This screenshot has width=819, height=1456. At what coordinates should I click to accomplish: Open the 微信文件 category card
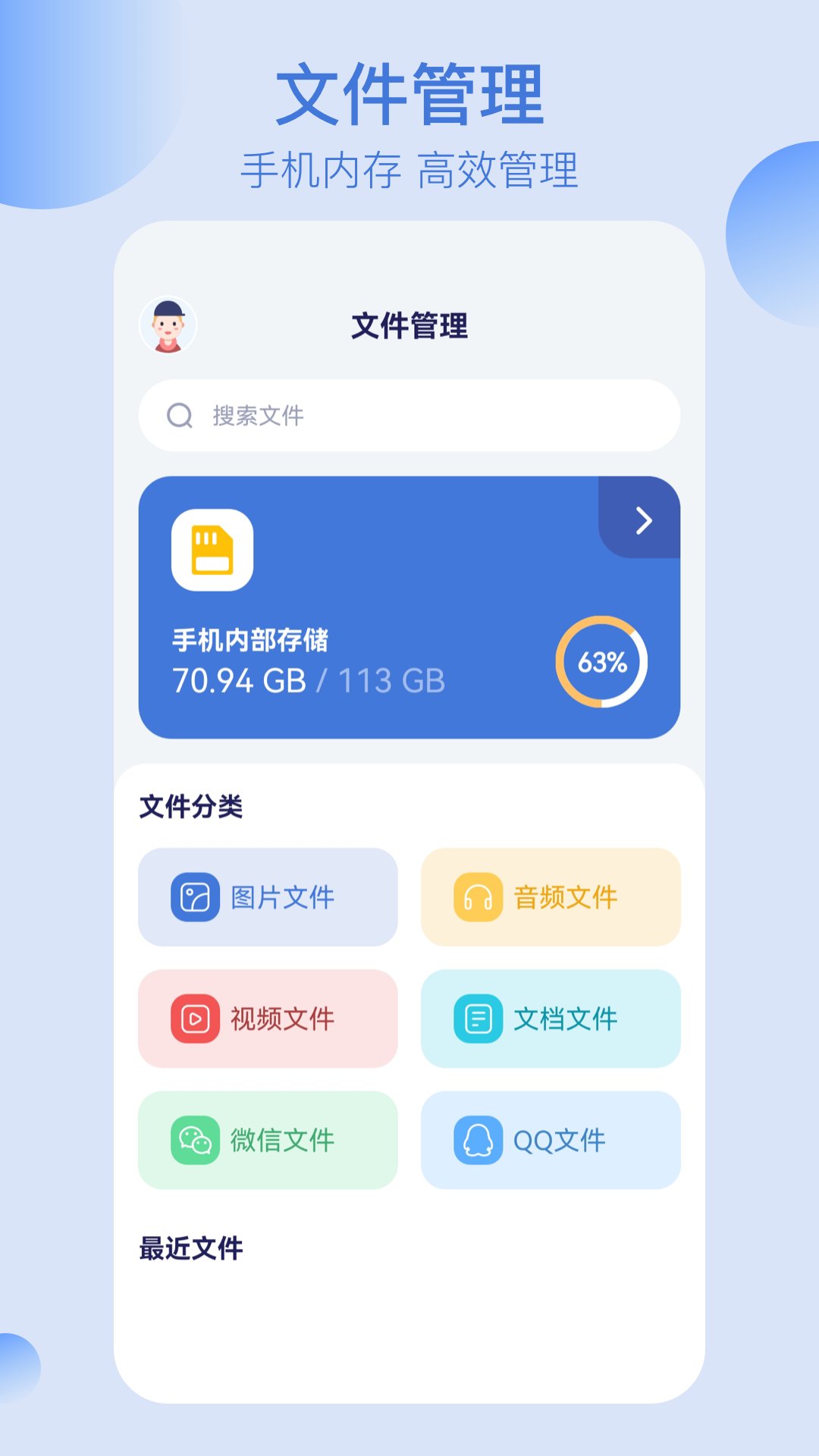(267, 1141)
